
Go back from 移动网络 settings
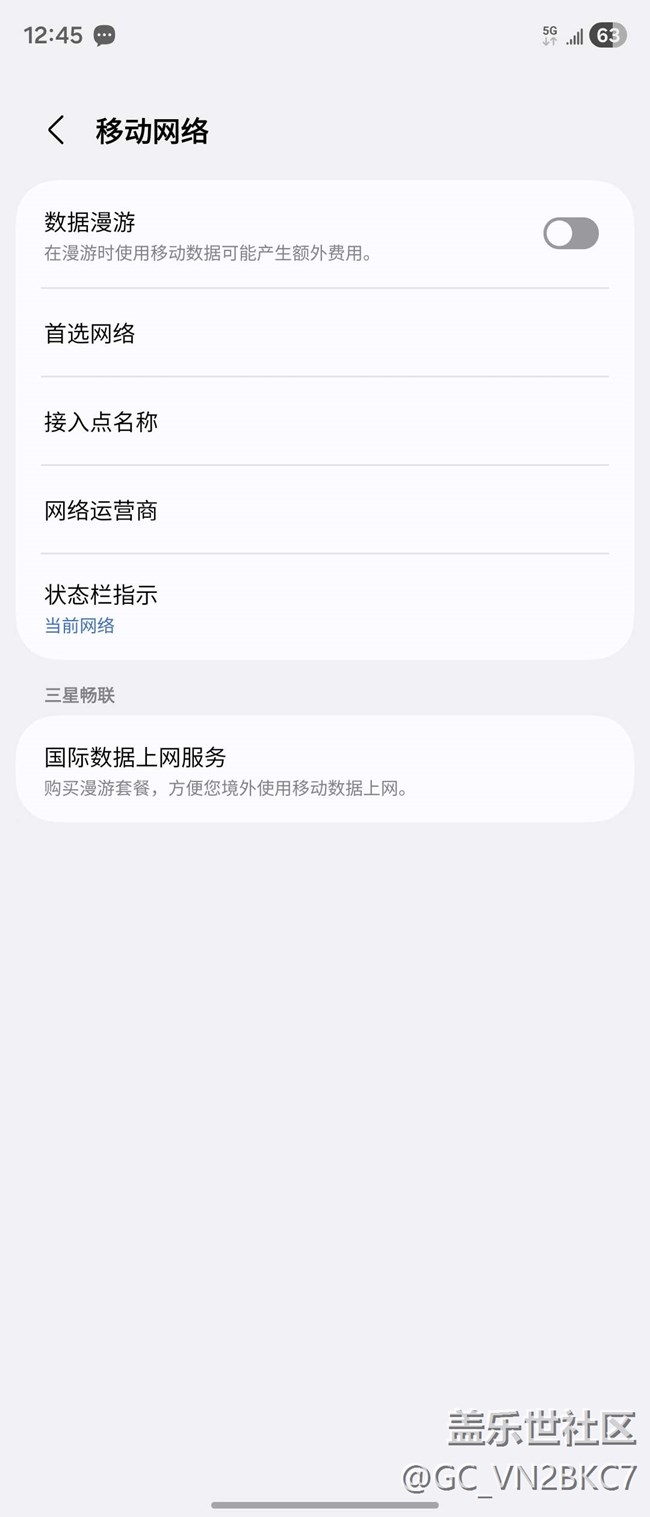tap(56, 131)
